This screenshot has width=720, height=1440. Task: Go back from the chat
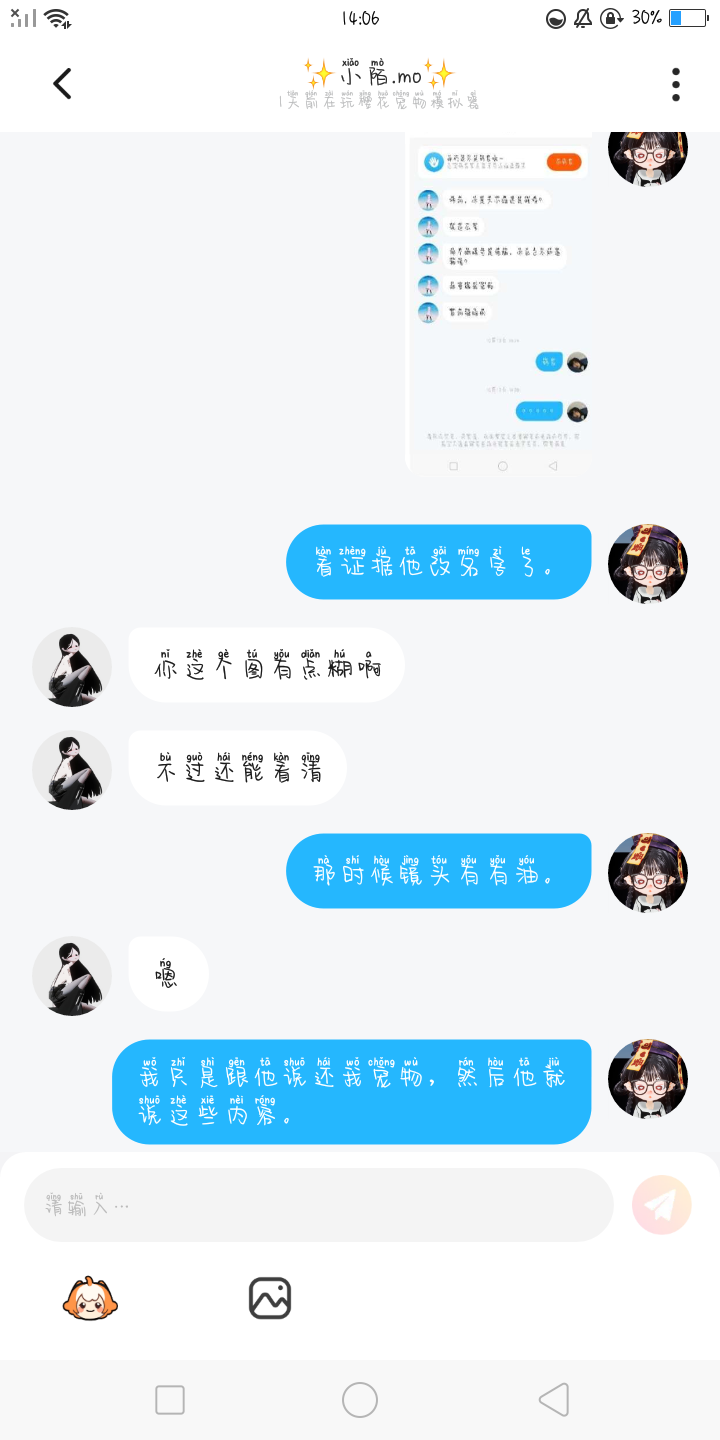tap(62, 83)
